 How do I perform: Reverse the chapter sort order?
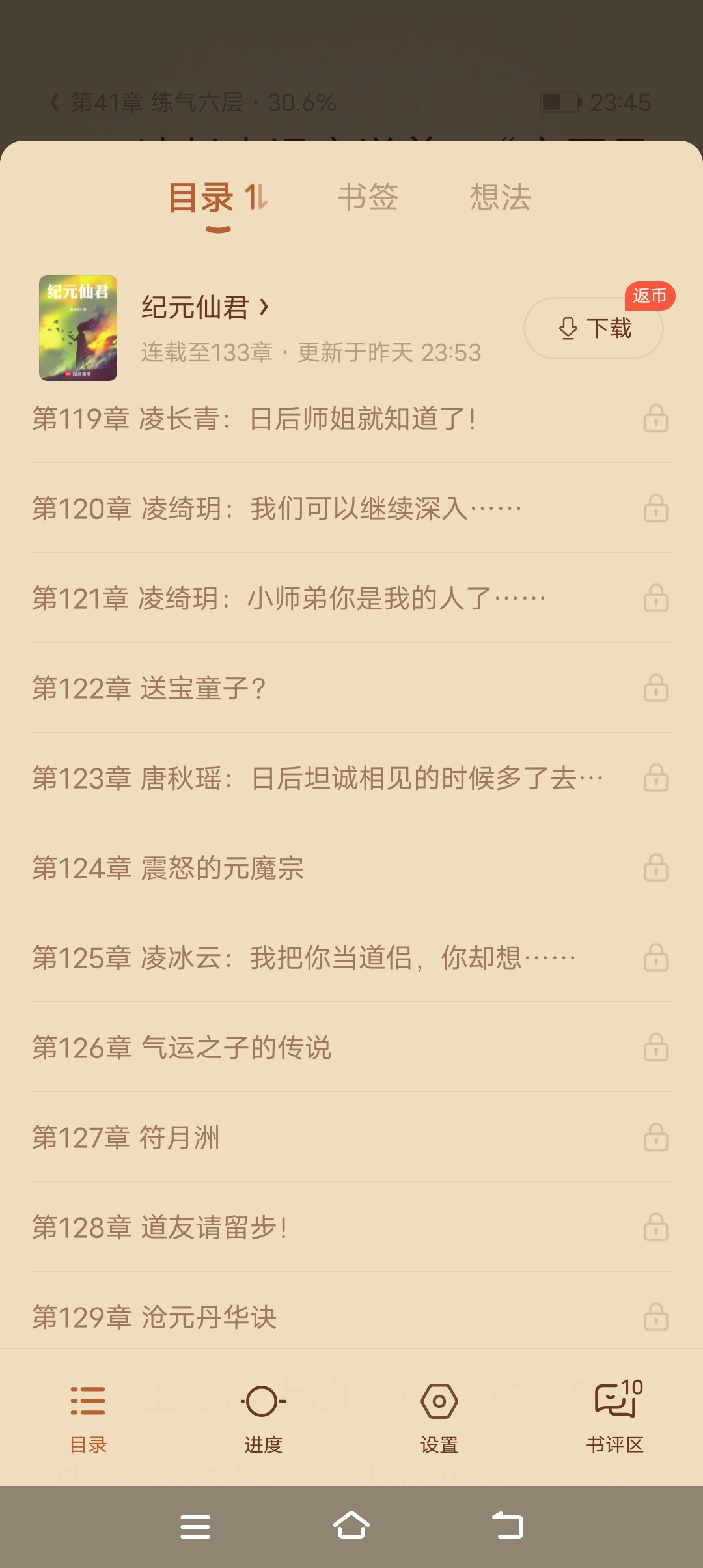coord(256,197)
